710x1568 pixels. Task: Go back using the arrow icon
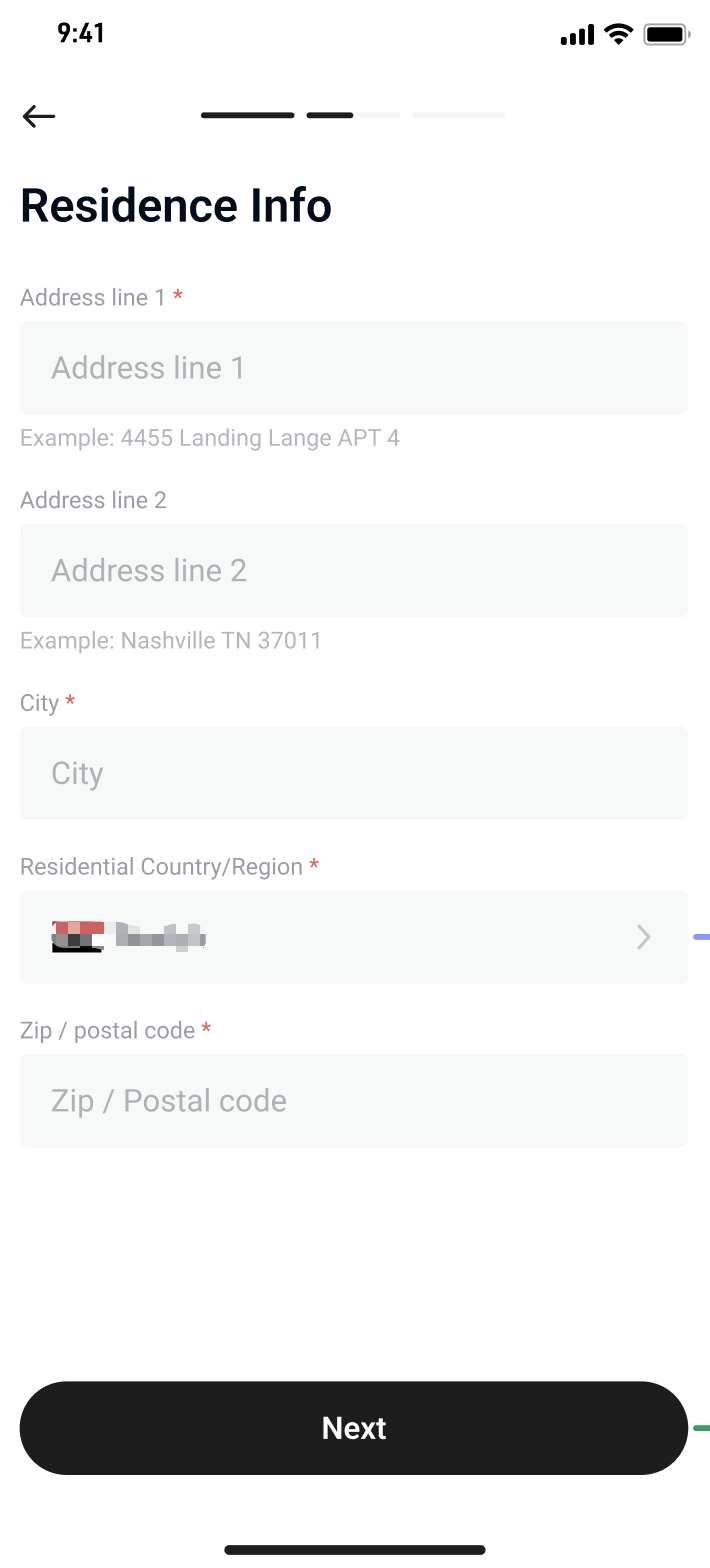coord(39,117)
